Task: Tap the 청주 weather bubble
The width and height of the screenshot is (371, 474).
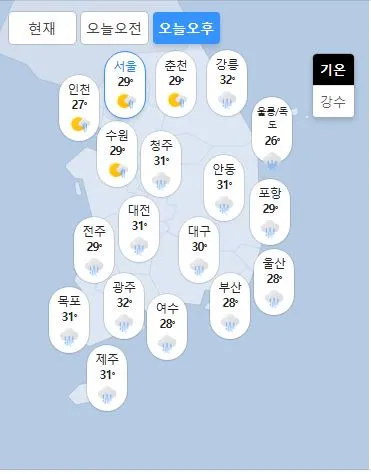Action: pyautogui.click(x=161, y=163)
